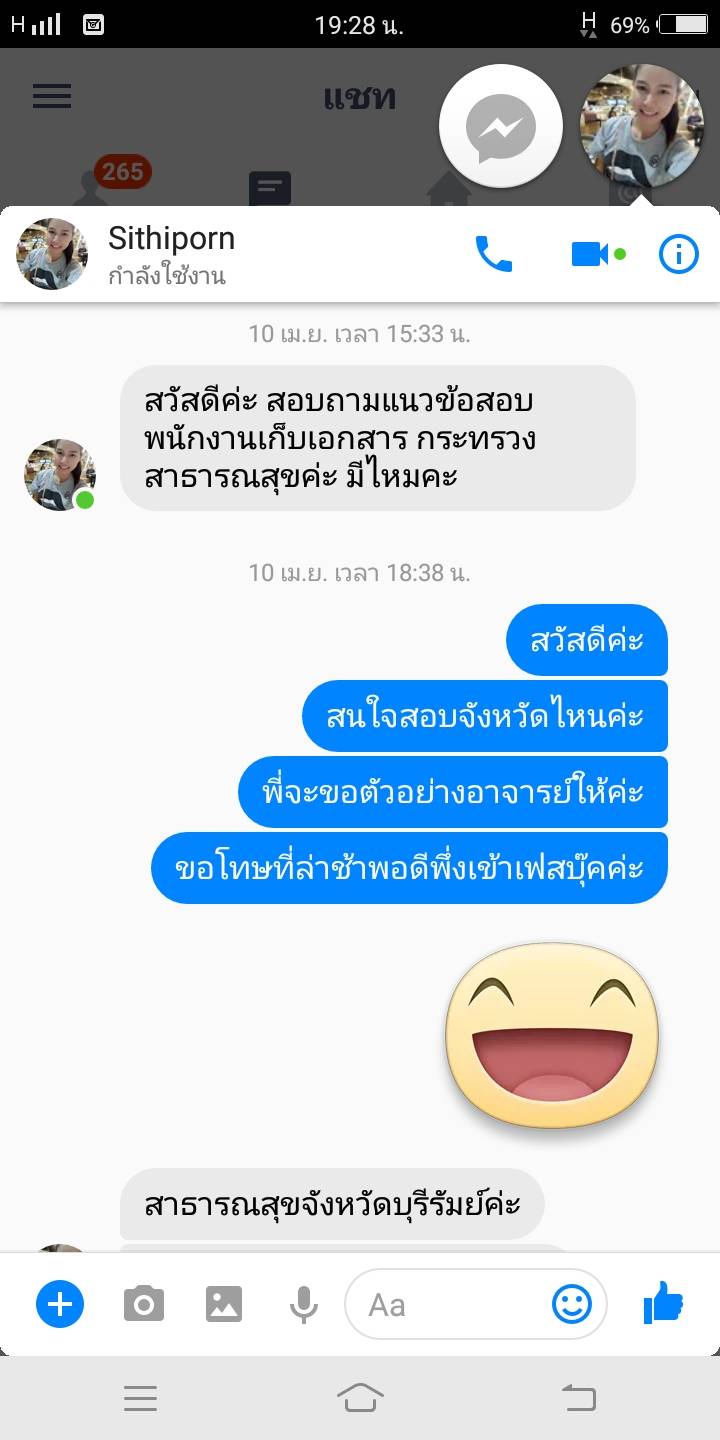Screen dimensions: 720x1440
Task: Open the photo gallery picker
Action: click(223, 1304)
